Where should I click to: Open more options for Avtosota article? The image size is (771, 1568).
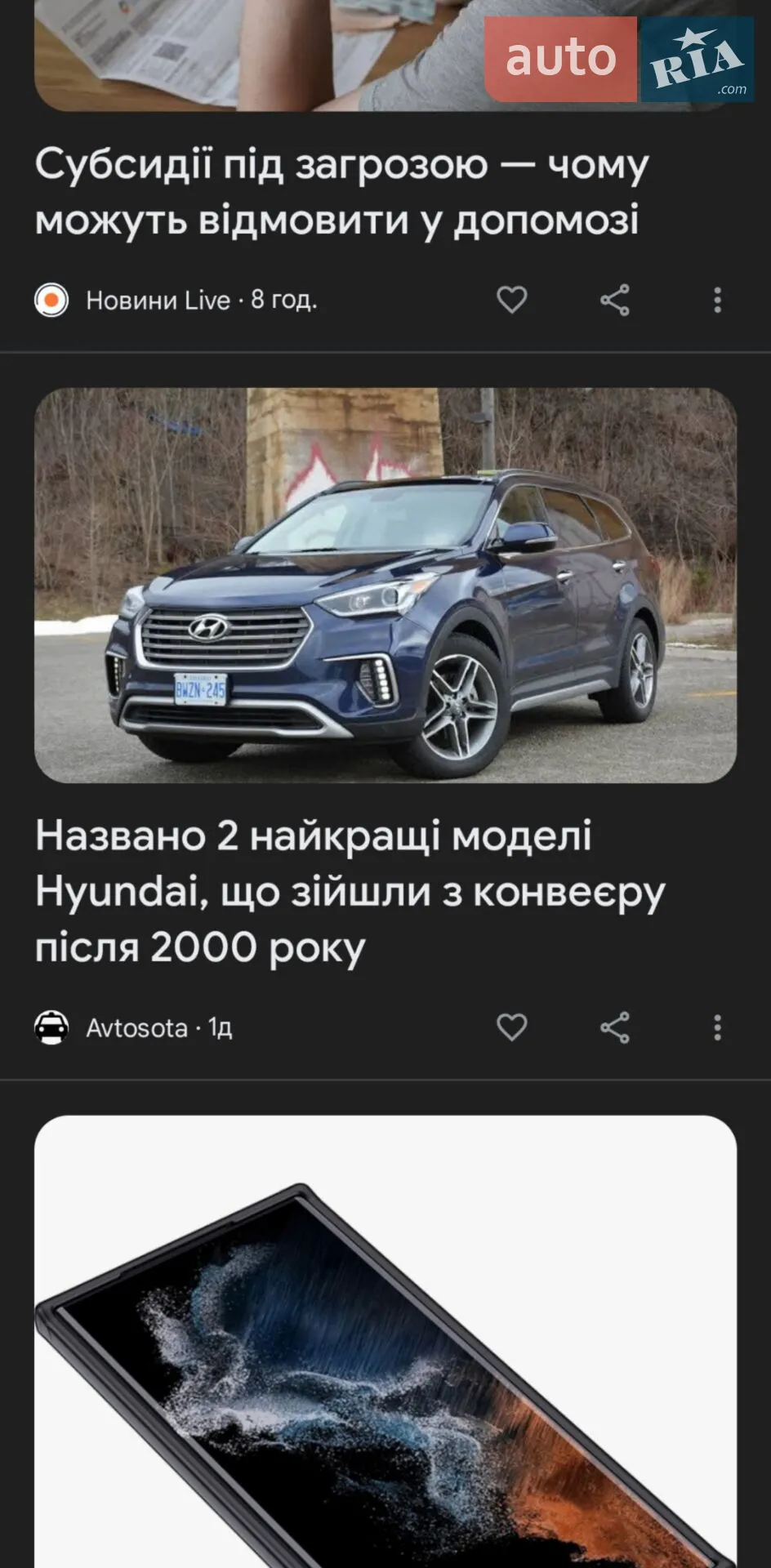pyautogui.click(x=718, y=1027)
